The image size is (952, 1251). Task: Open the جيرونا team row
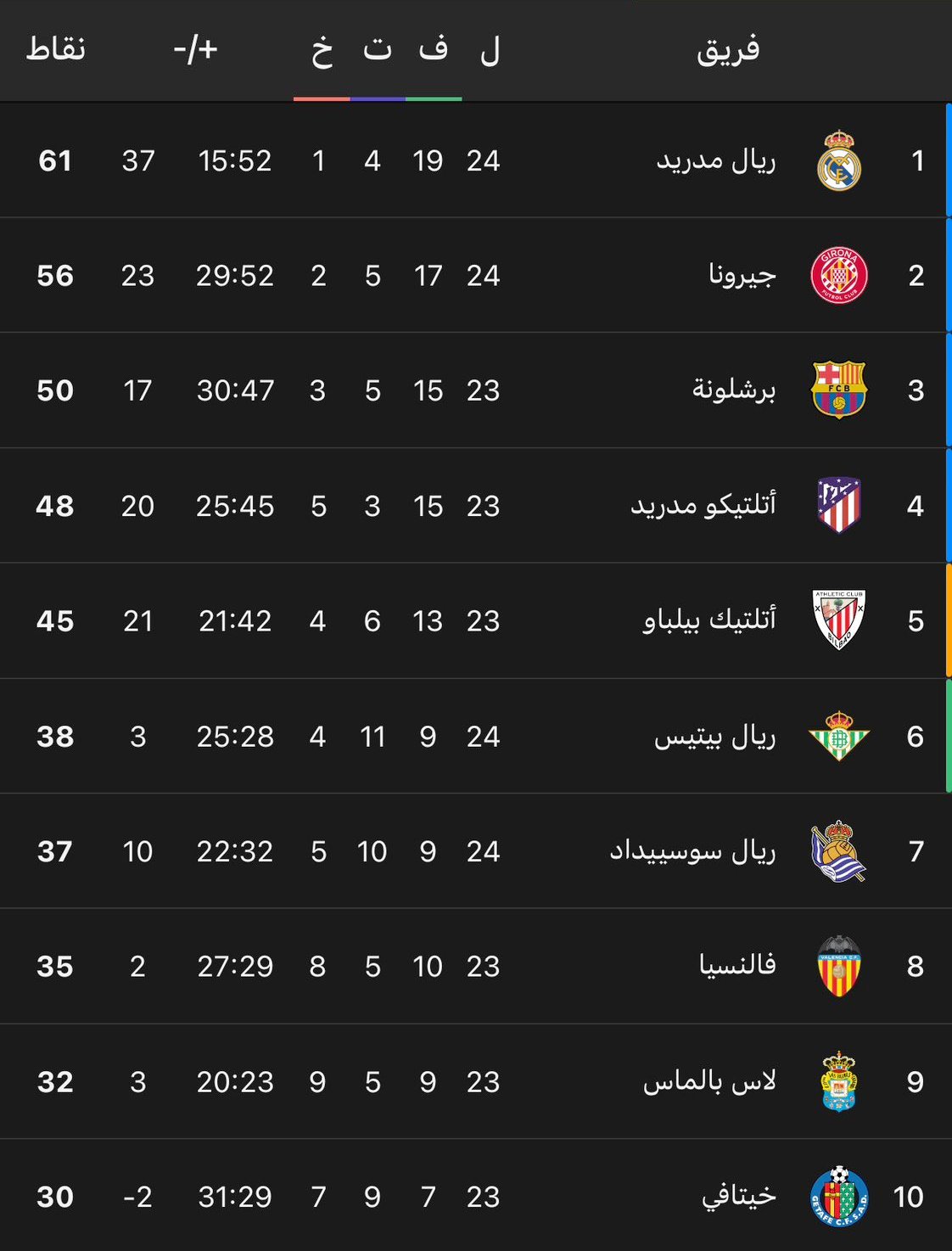(x=742, y=275)
